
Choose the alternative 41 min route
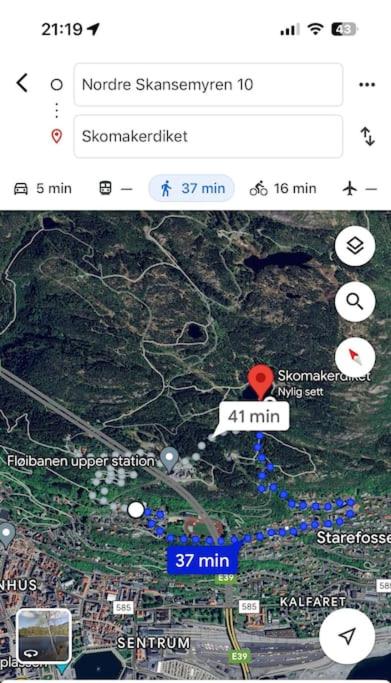tap(254, 416)
